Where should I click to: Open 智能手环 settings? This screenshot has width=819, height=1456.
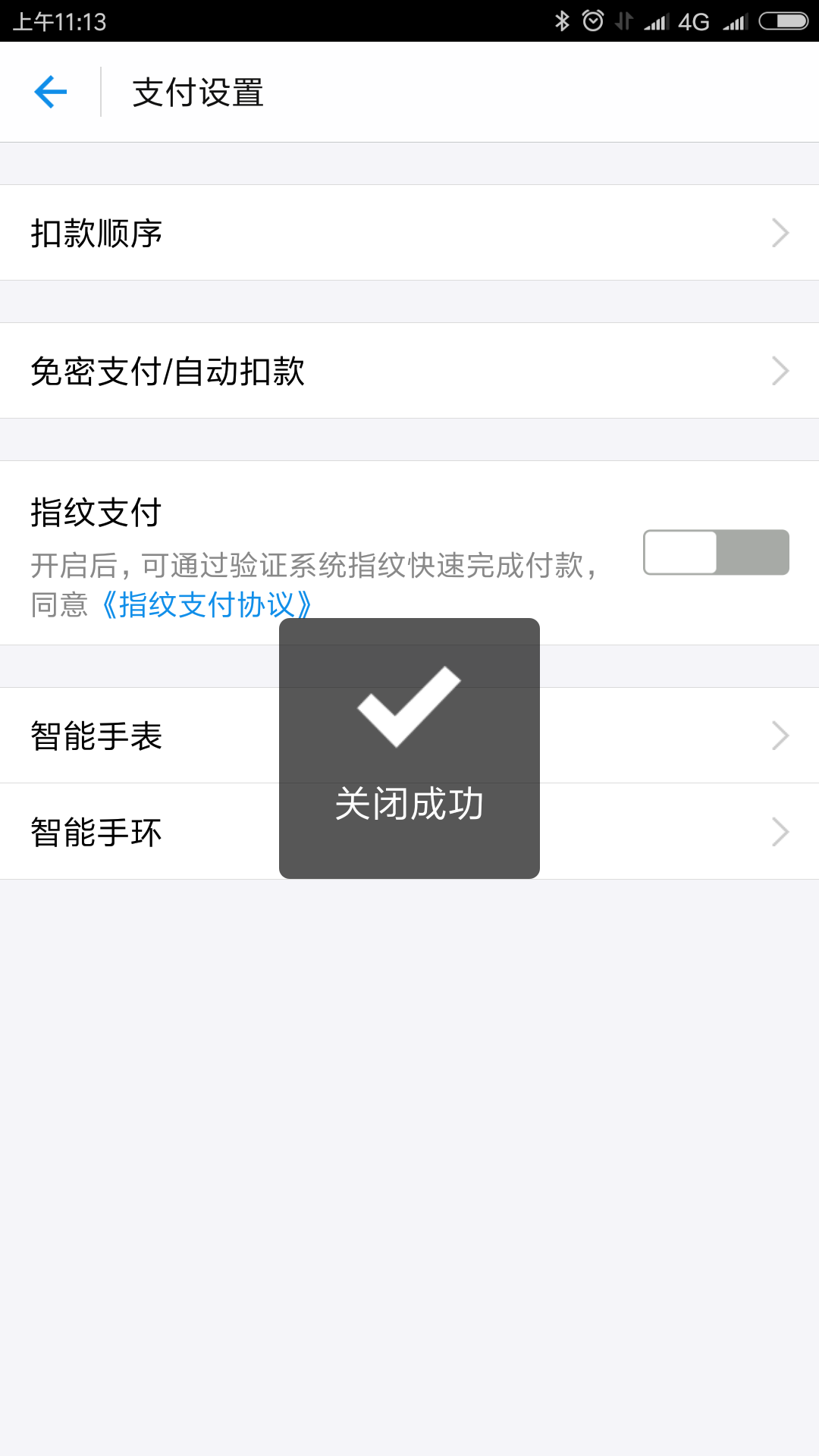coord(152,832)
